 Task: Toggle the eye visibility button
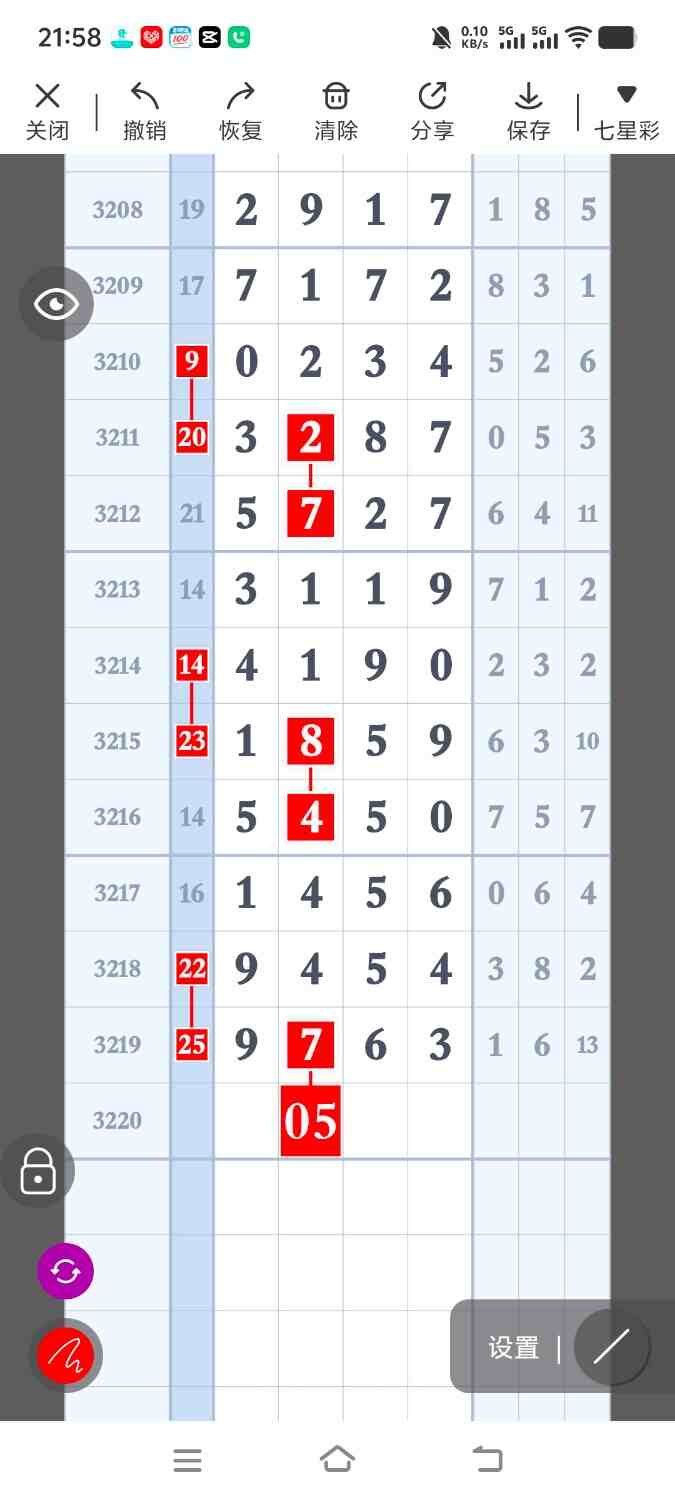point(56,304)
